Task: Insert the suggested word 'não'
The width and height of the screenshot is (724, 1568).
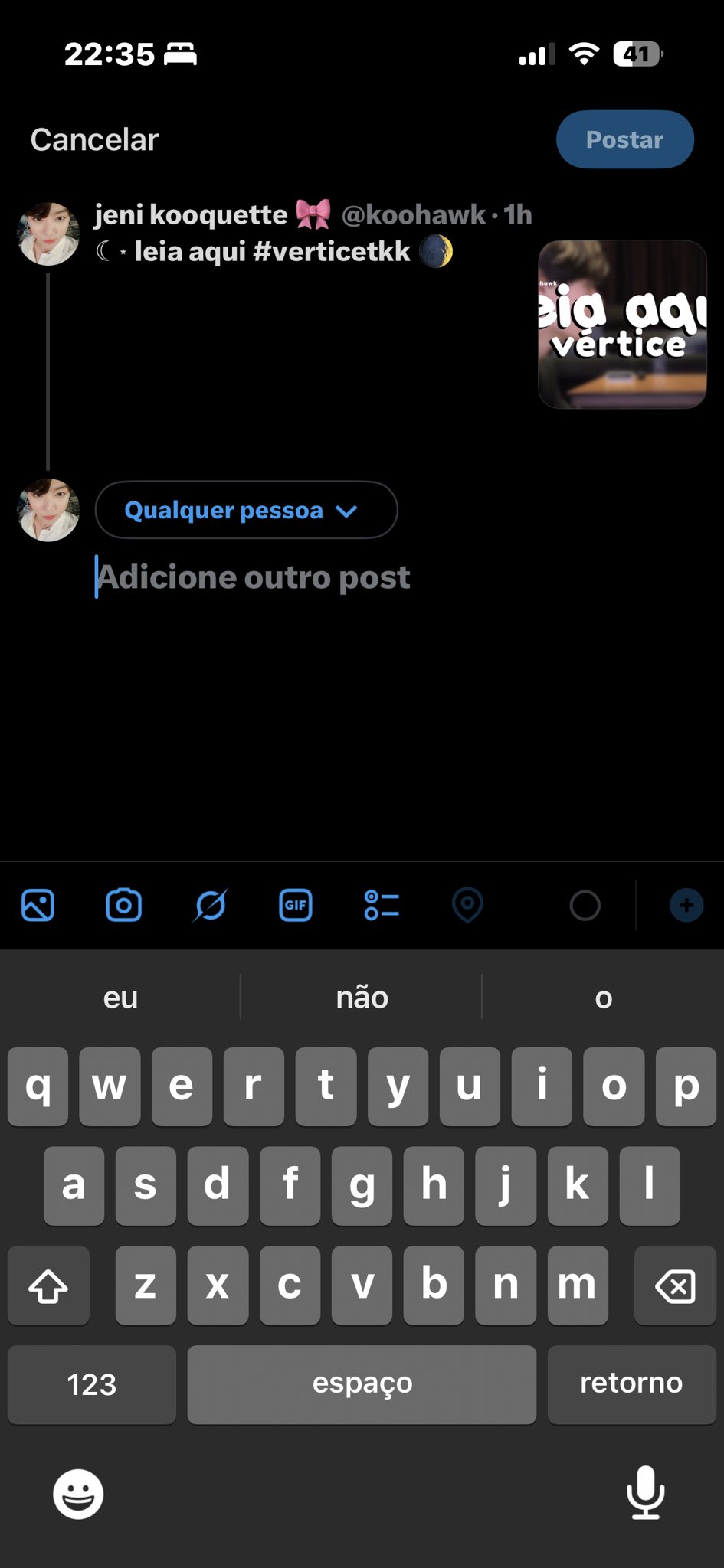Action: pos(362,998)
